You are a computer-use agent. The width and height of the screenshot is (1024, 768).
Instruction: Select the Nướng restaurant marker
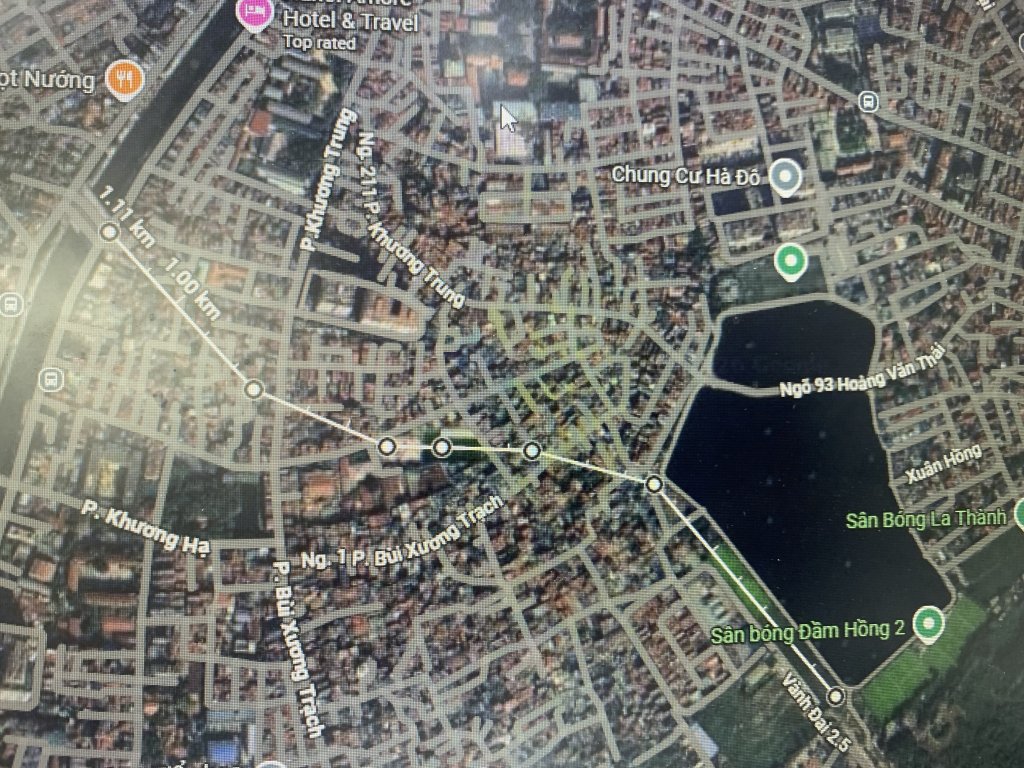tap(124, 79)
